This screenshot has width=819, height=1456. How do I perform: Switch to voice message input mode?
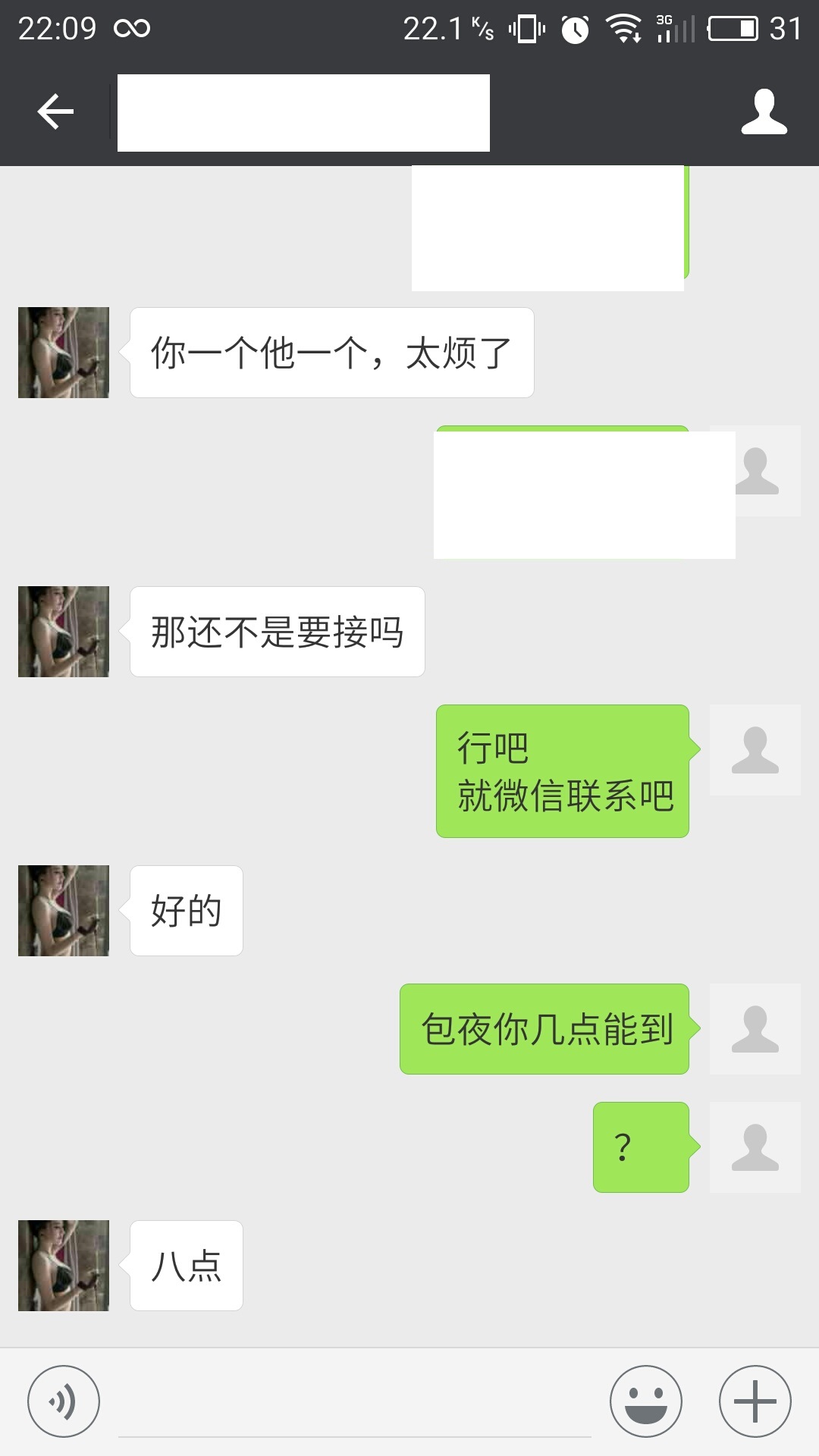point(64,1399)
